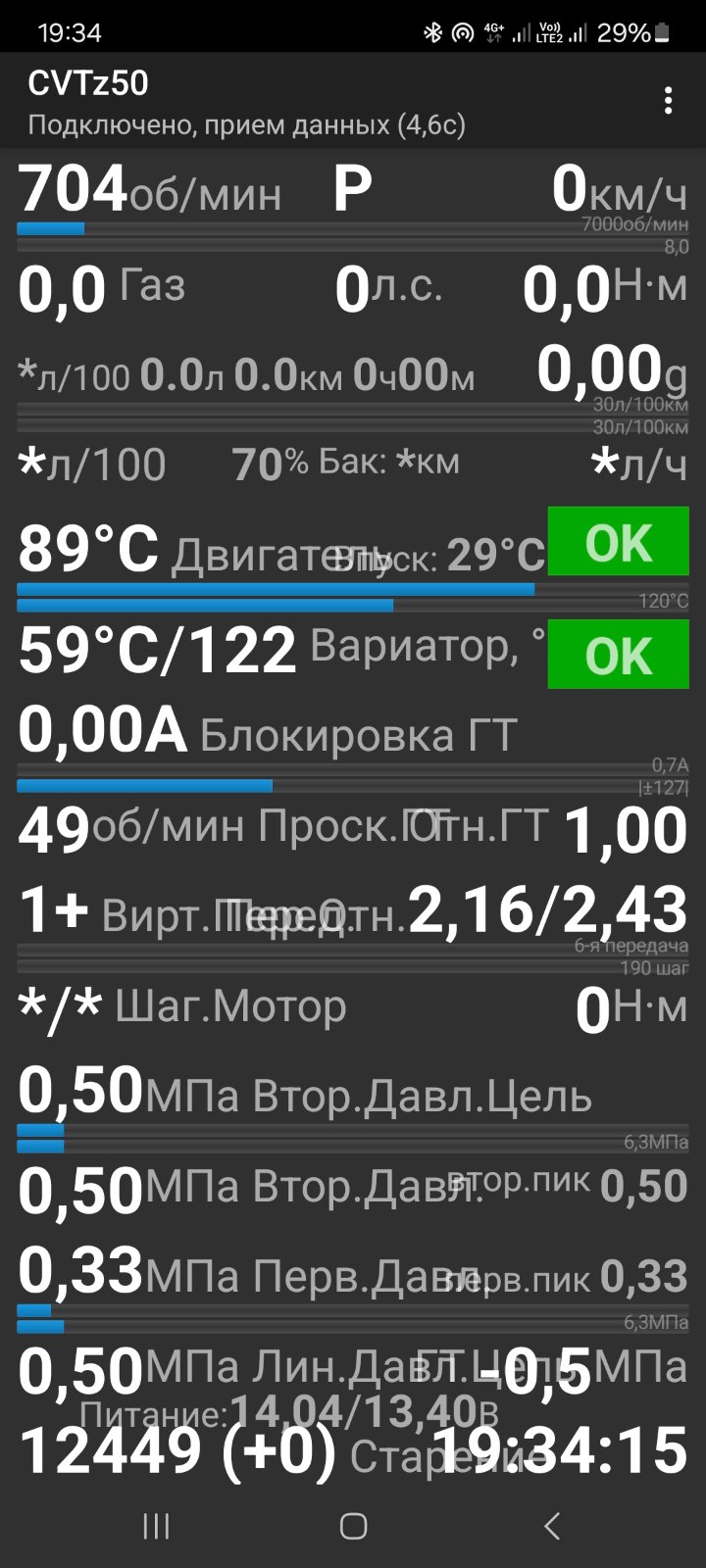Tap the green OK button for Вариатор
The width and height of the screenshot is (706, 1568).
619,655
